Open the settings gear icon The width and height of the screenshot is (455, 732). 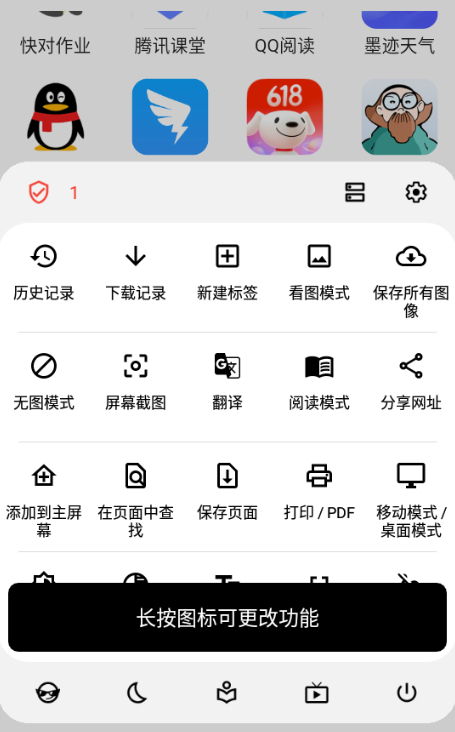[x=416, y=192]
